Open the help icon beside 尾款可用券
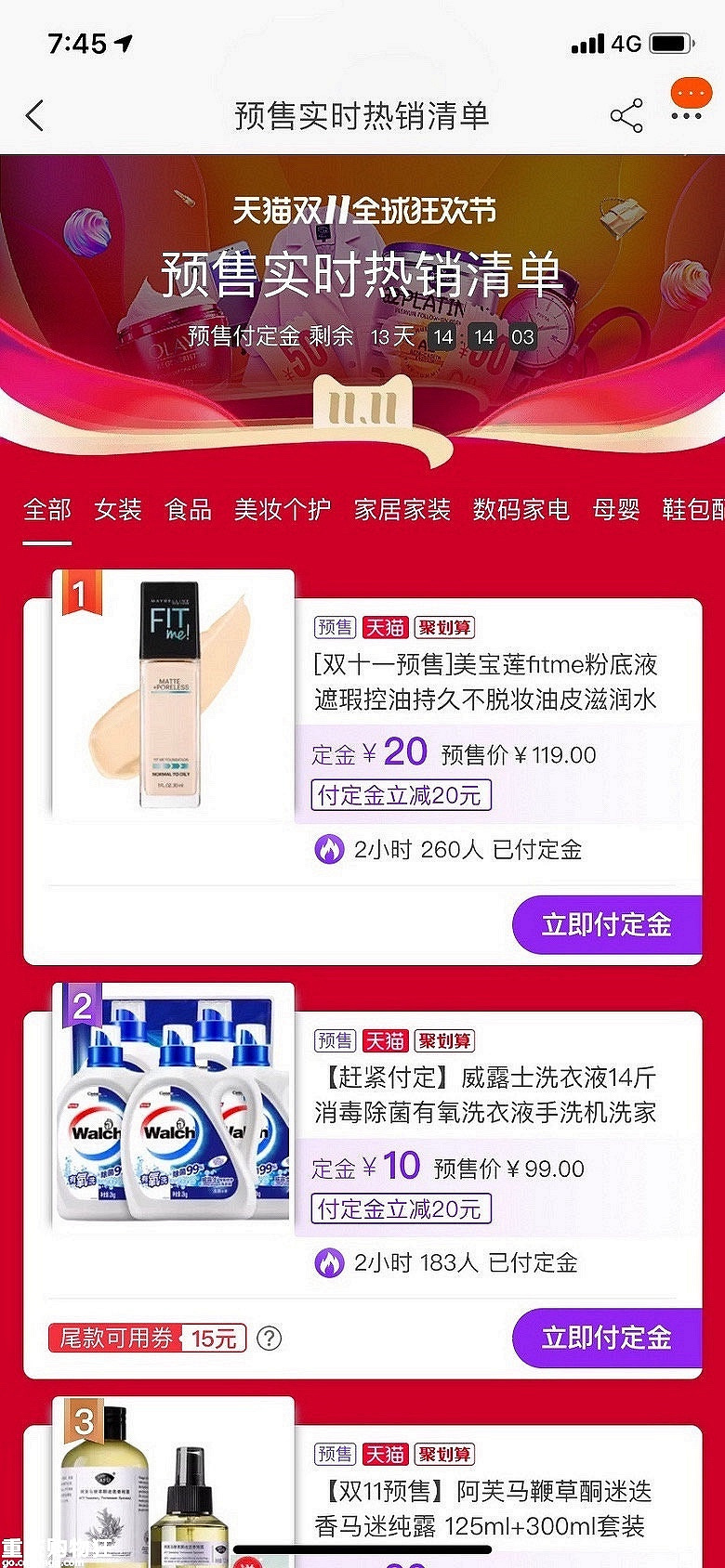Viewport: 725px width, 1568px height. 270,1339
